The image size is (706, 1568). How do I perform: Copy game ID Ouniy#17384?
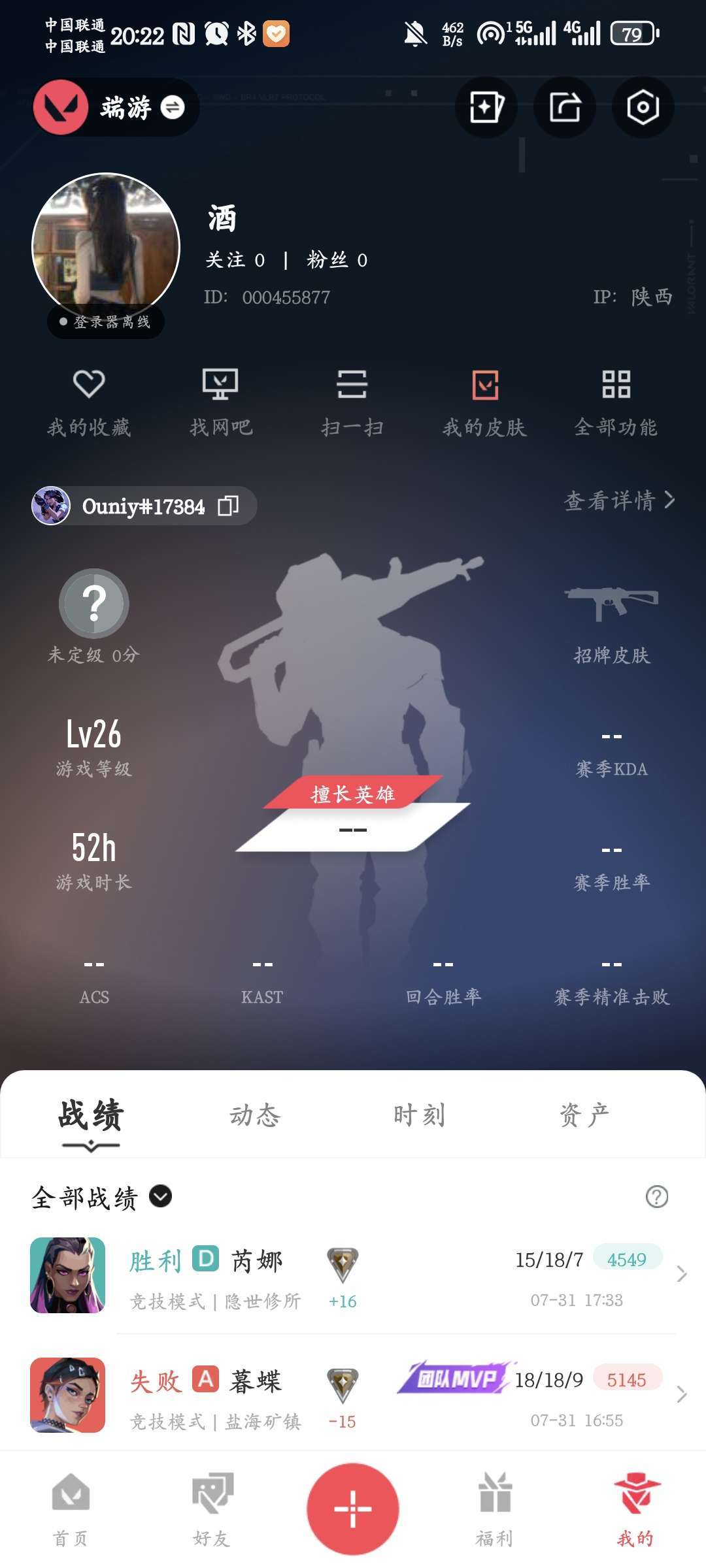228,506
